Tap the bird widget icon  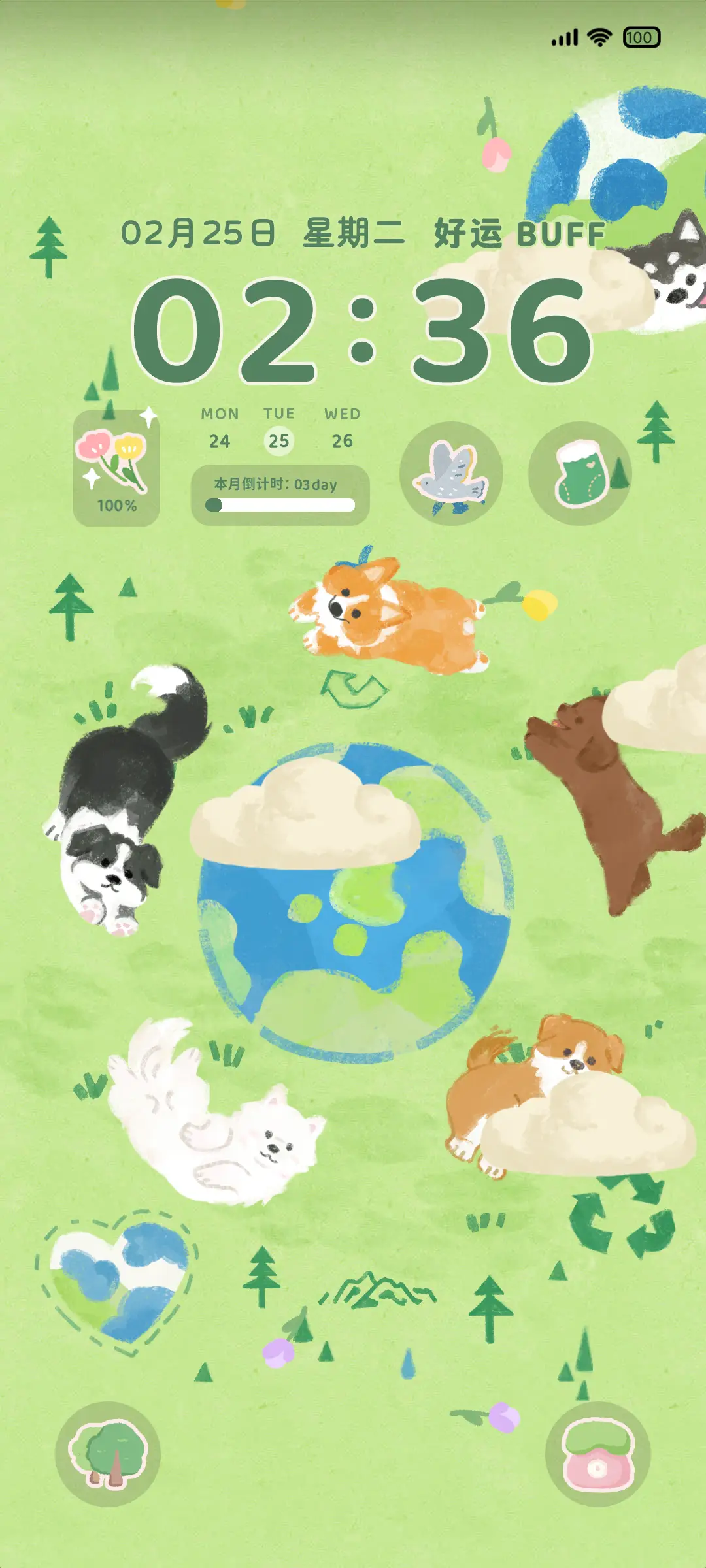point(451,474)
